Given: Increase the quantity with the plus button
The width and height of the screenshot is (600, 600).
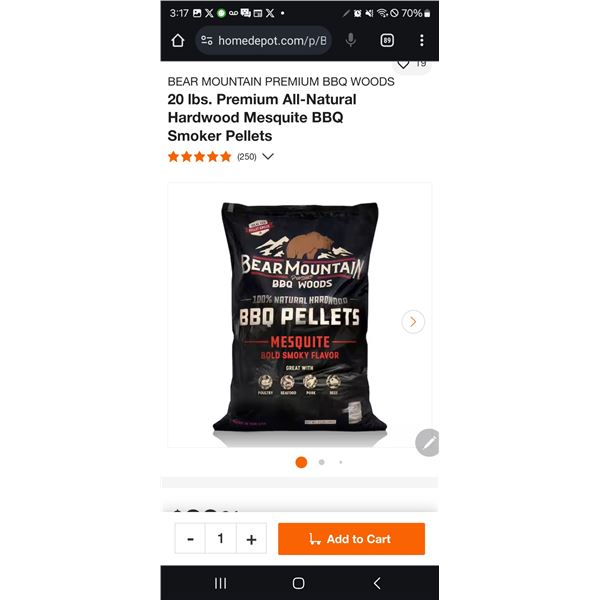Looking at the screenshot, I should pos(251,539).
